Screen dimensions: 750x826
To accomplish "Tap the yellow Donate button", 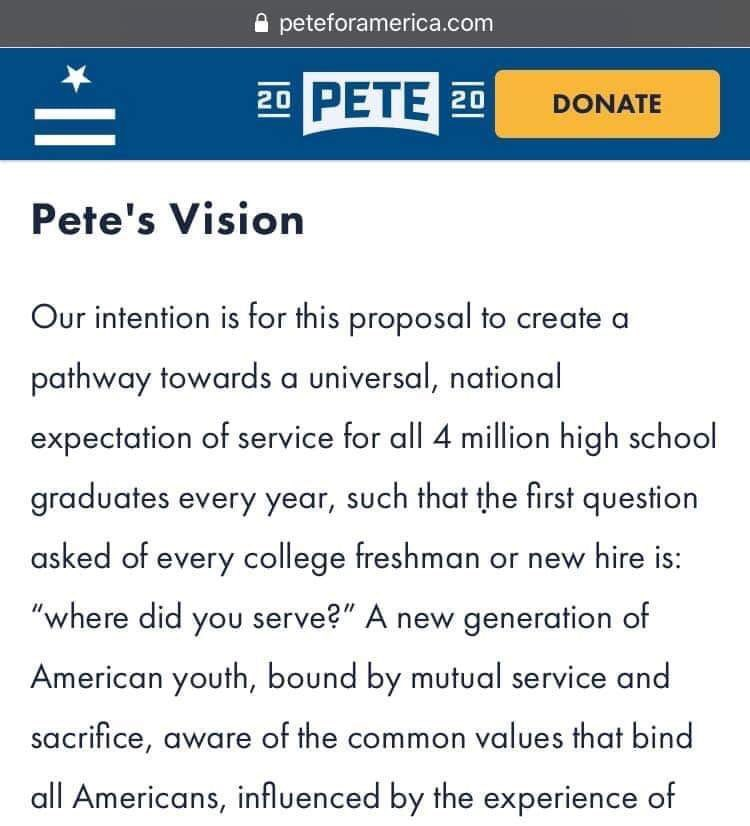I will [x=606, y=104].
